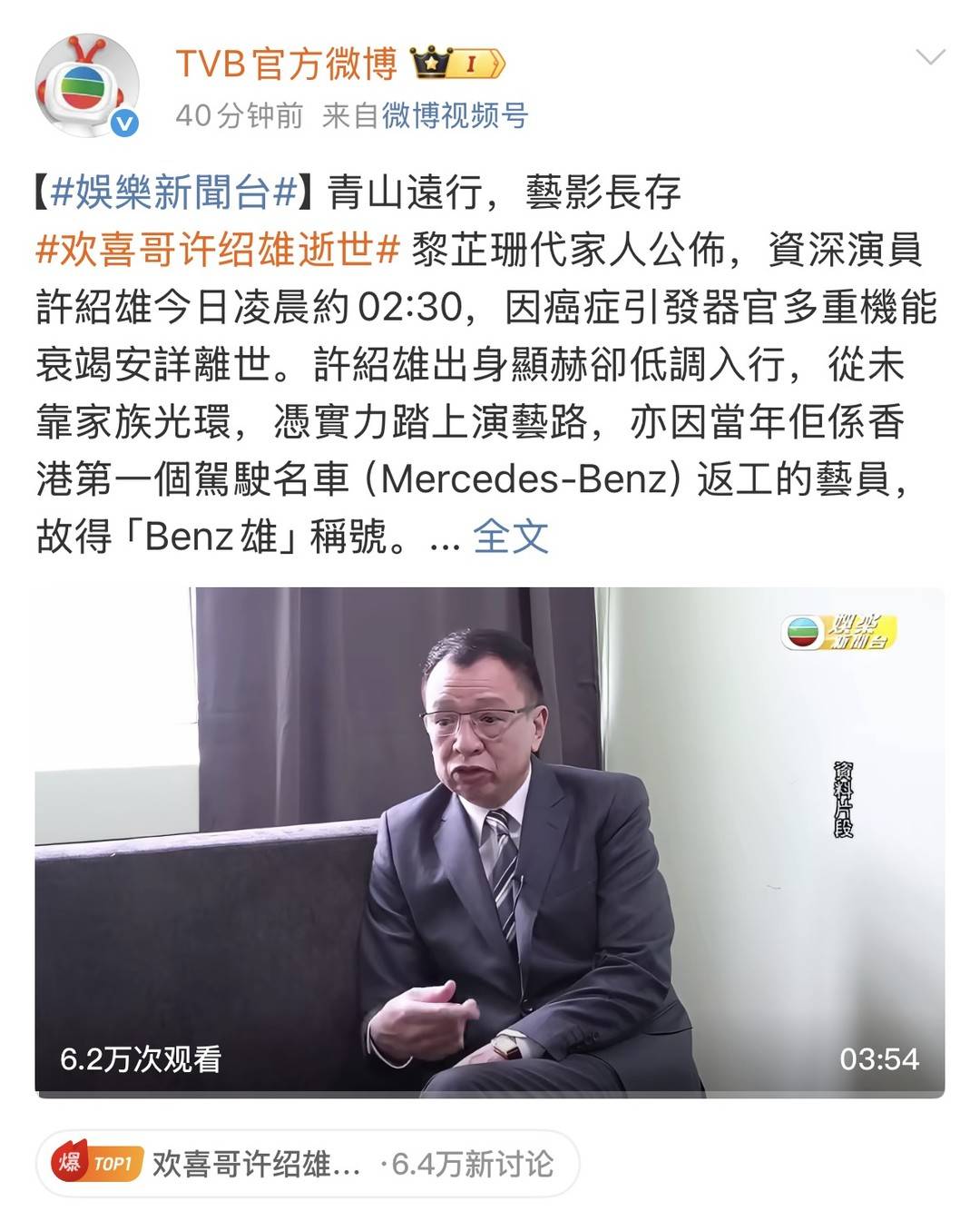The height and width of the screenshot is (1211, 980).
Task: Expand the post with 全文
Action: click(511, 537)
